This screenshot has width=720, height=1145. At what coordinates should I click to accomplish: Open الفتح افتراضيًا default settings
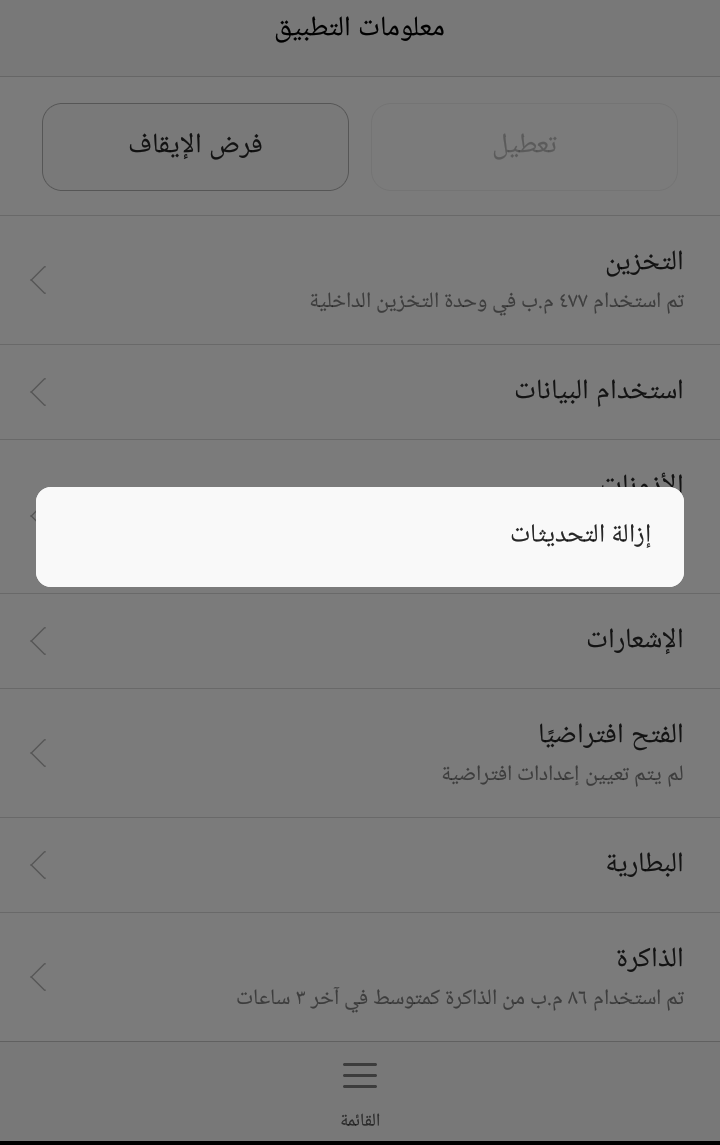point(360,753)
